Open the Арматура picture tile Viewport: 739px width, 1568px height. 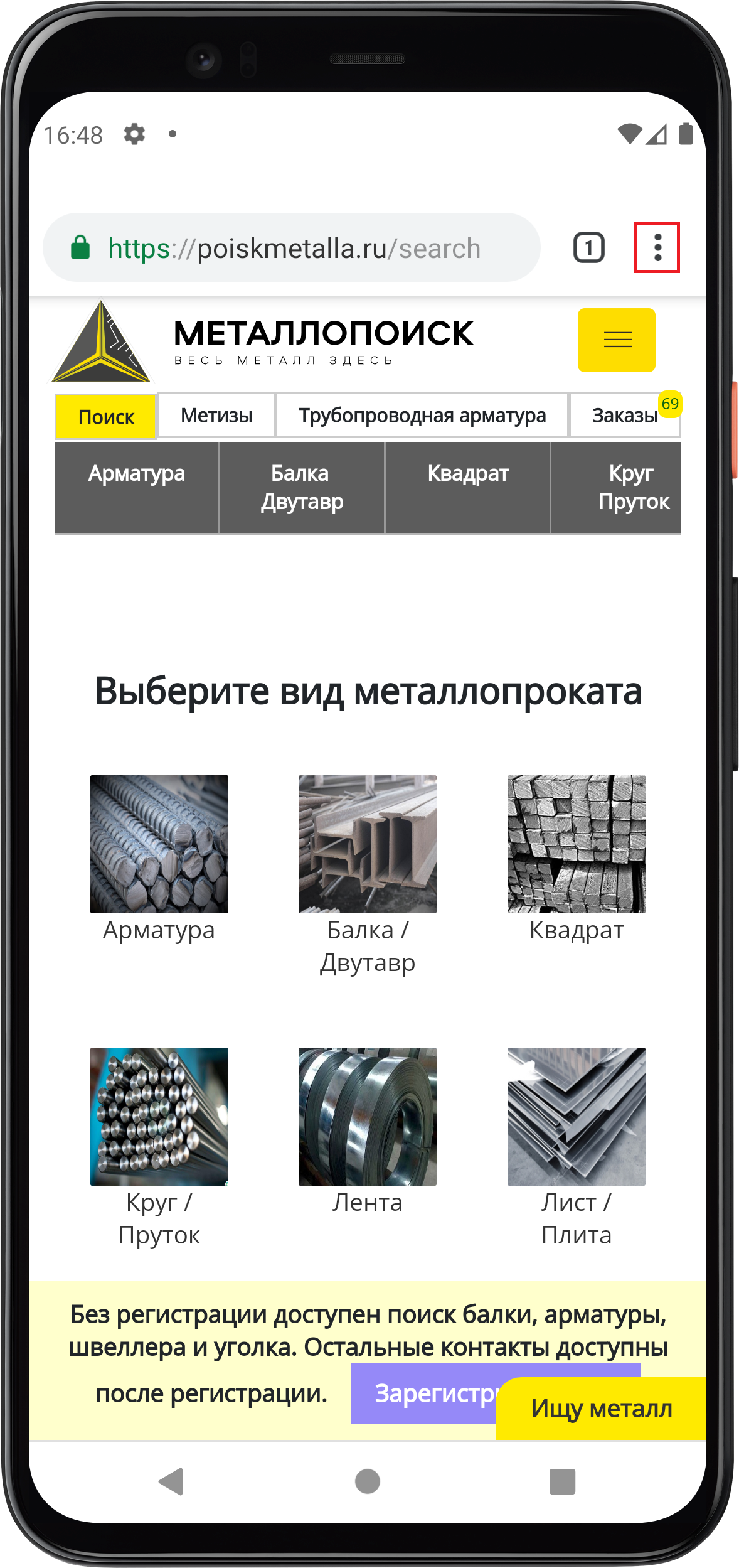(x=159, y=844)
